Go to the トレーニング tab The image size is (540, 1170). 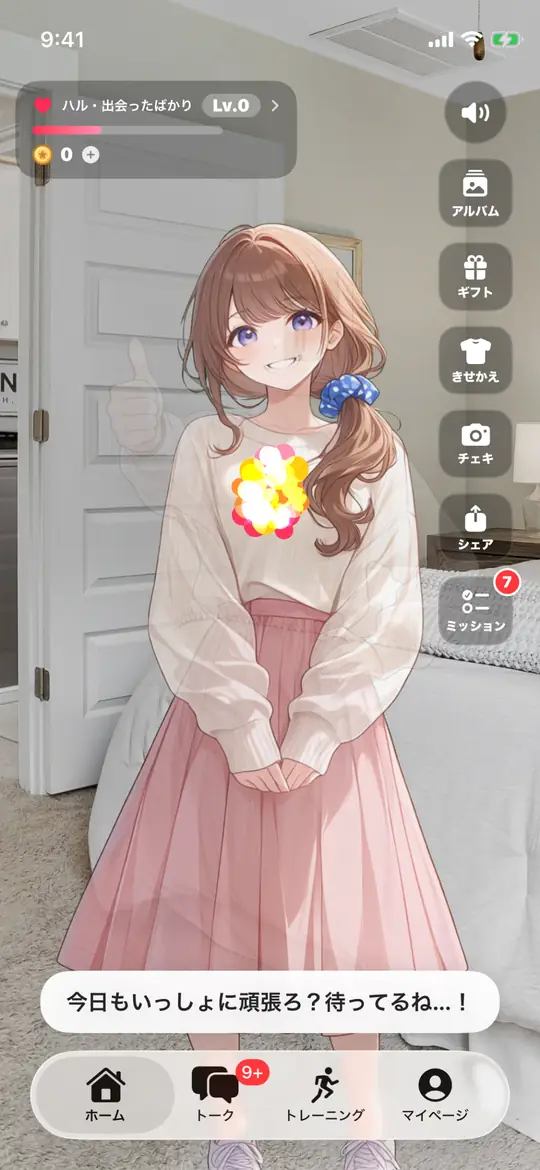point(324,1095)
